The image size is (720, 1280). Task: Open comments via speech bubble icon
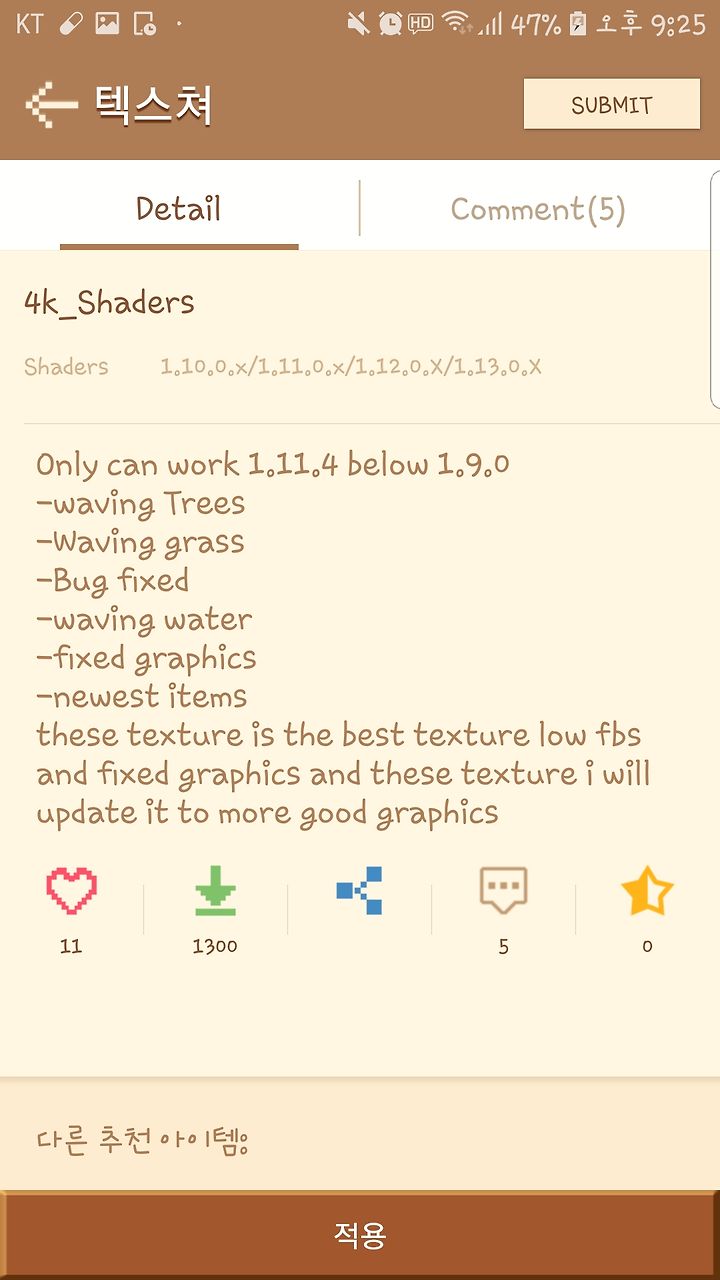pos(503,889)
